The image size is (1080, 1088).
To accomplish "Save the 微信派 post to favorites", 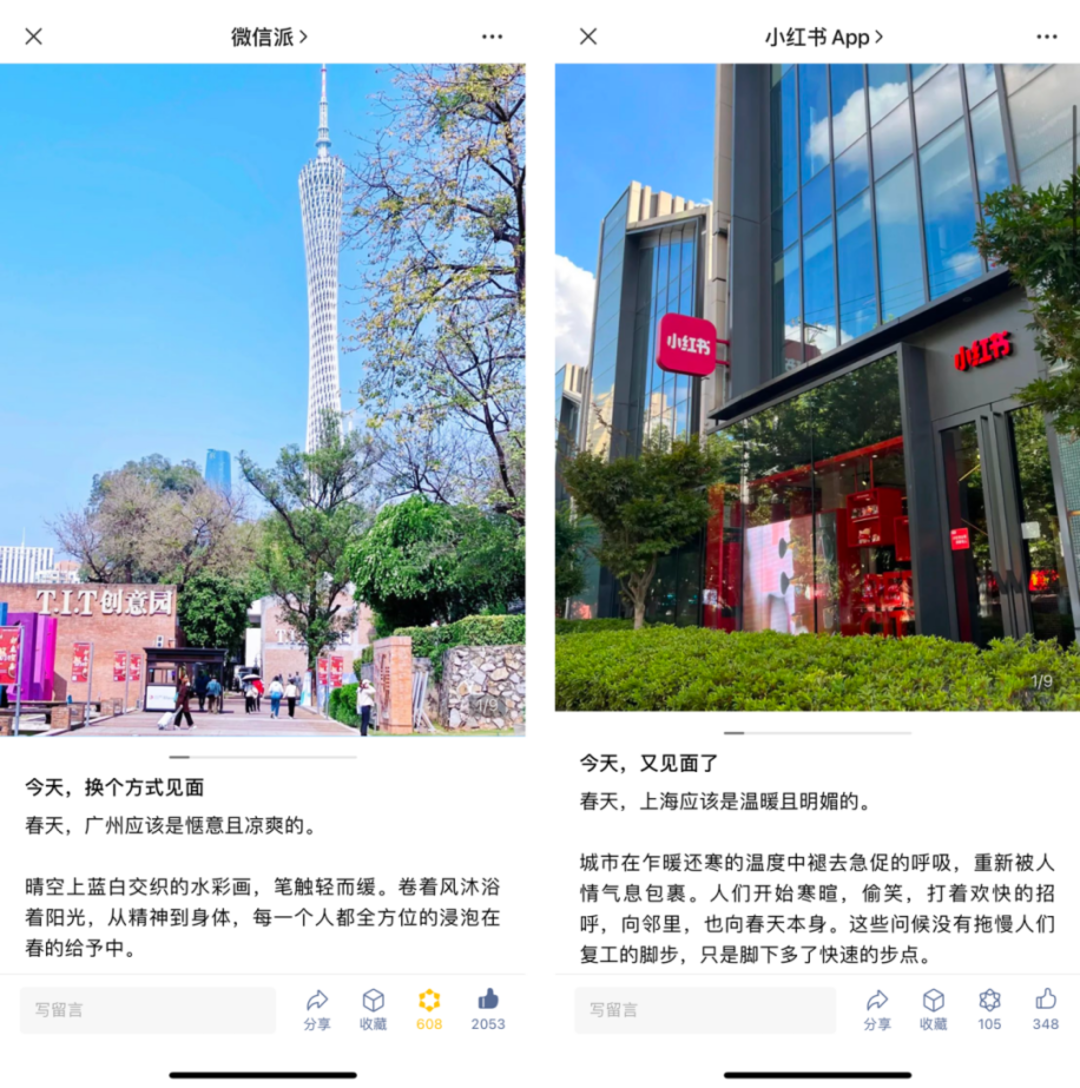I will pyautogui.click(x=373, y=1009).
